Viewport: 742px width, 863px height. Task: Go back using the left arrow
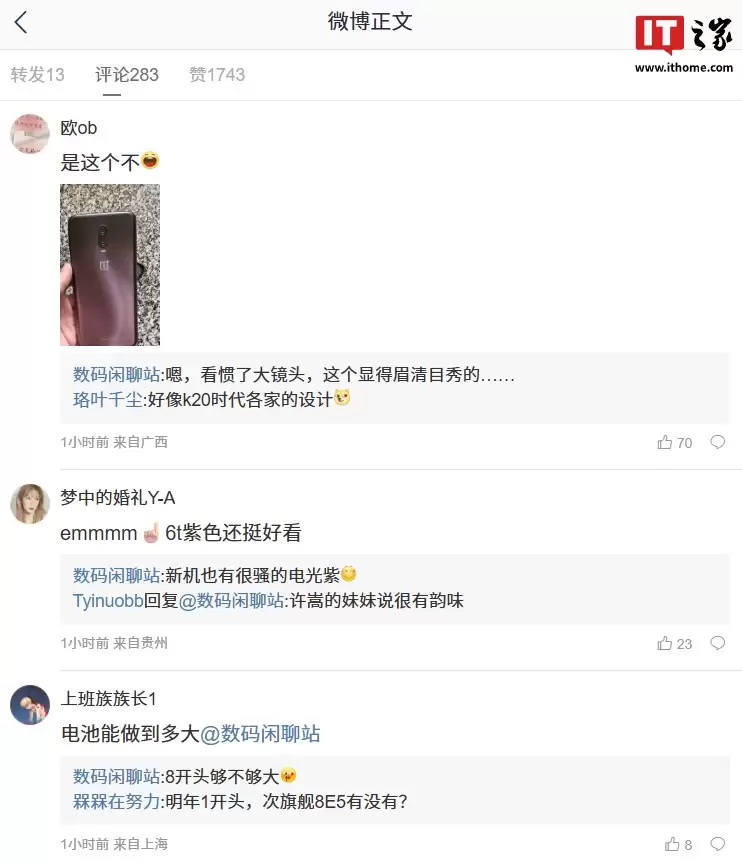pos(22,22)
